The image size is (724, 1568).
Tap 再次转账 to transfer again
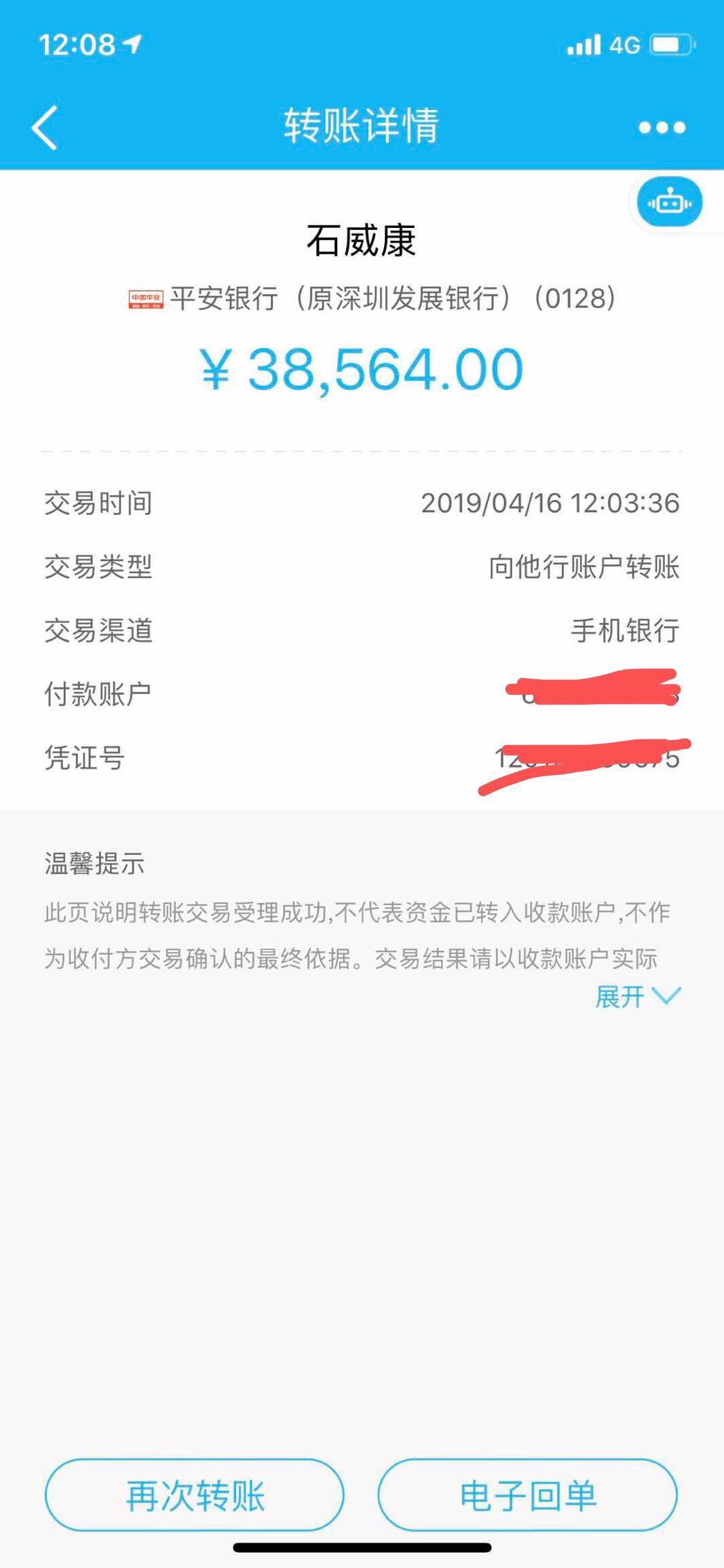coord(195,1495)
